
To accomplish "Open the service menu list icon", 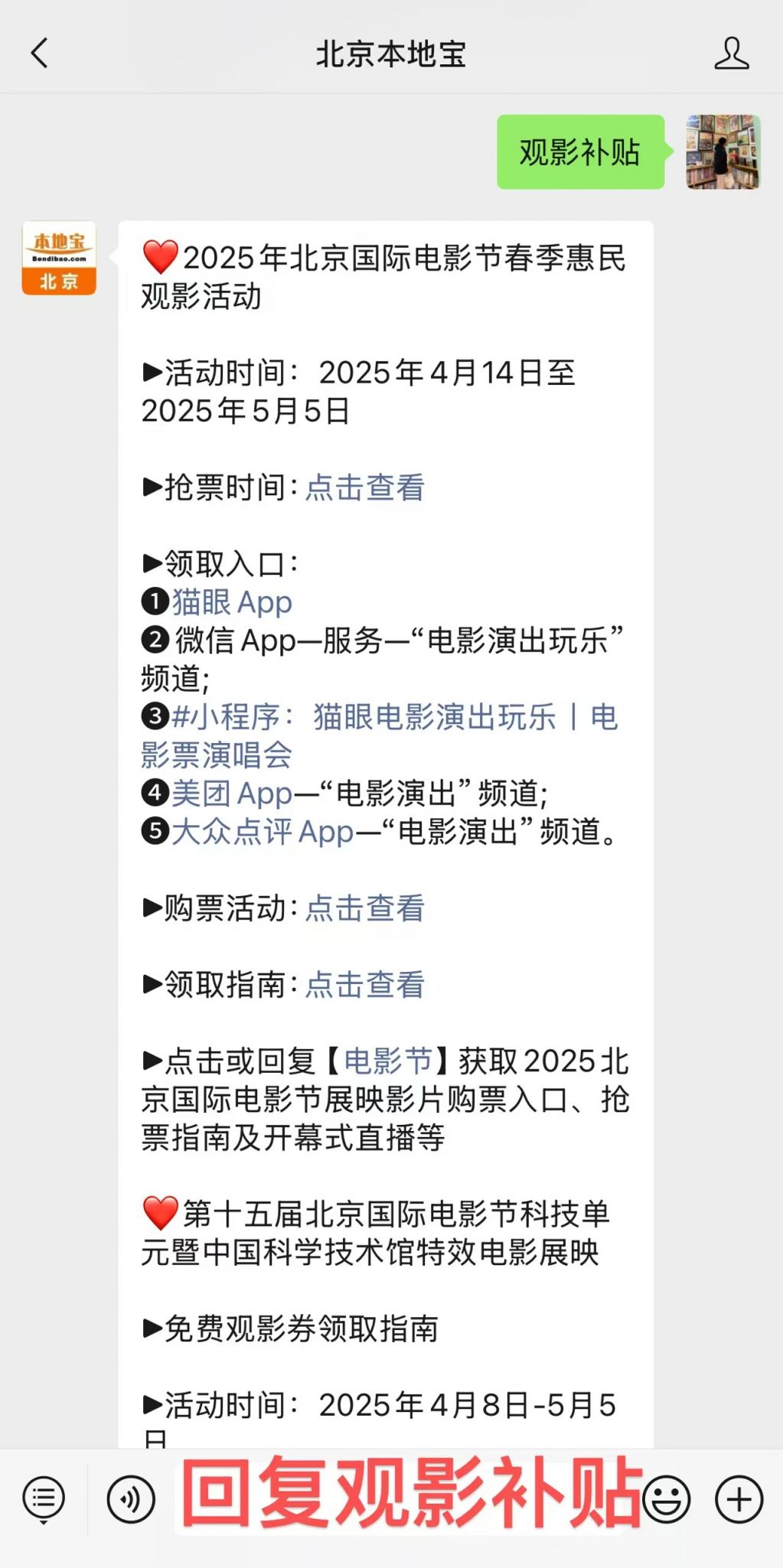I will [44, 1498].
